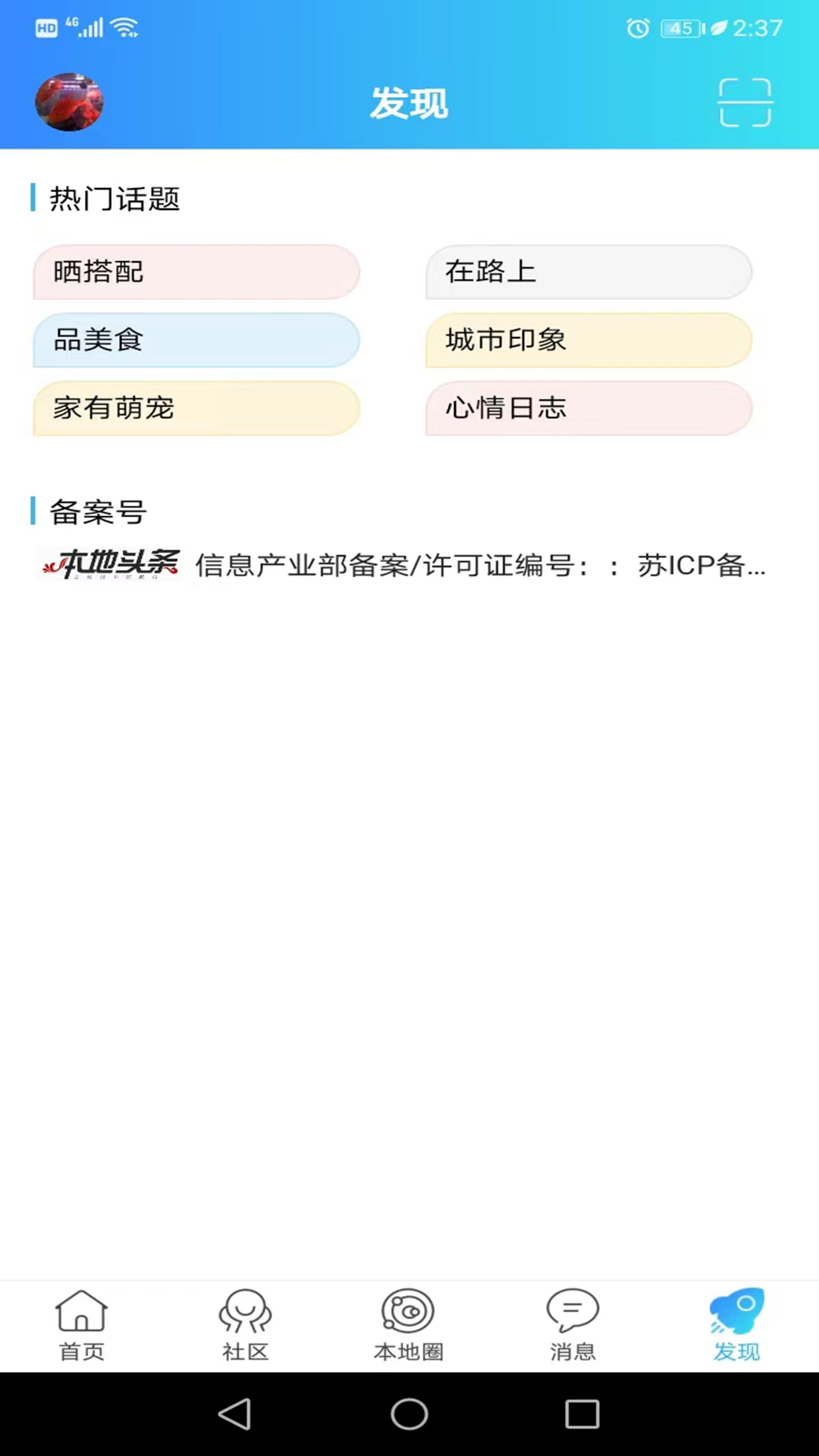Select the 城市印象 topic chip
819x1456 pixels.
(x=588, y=340)
